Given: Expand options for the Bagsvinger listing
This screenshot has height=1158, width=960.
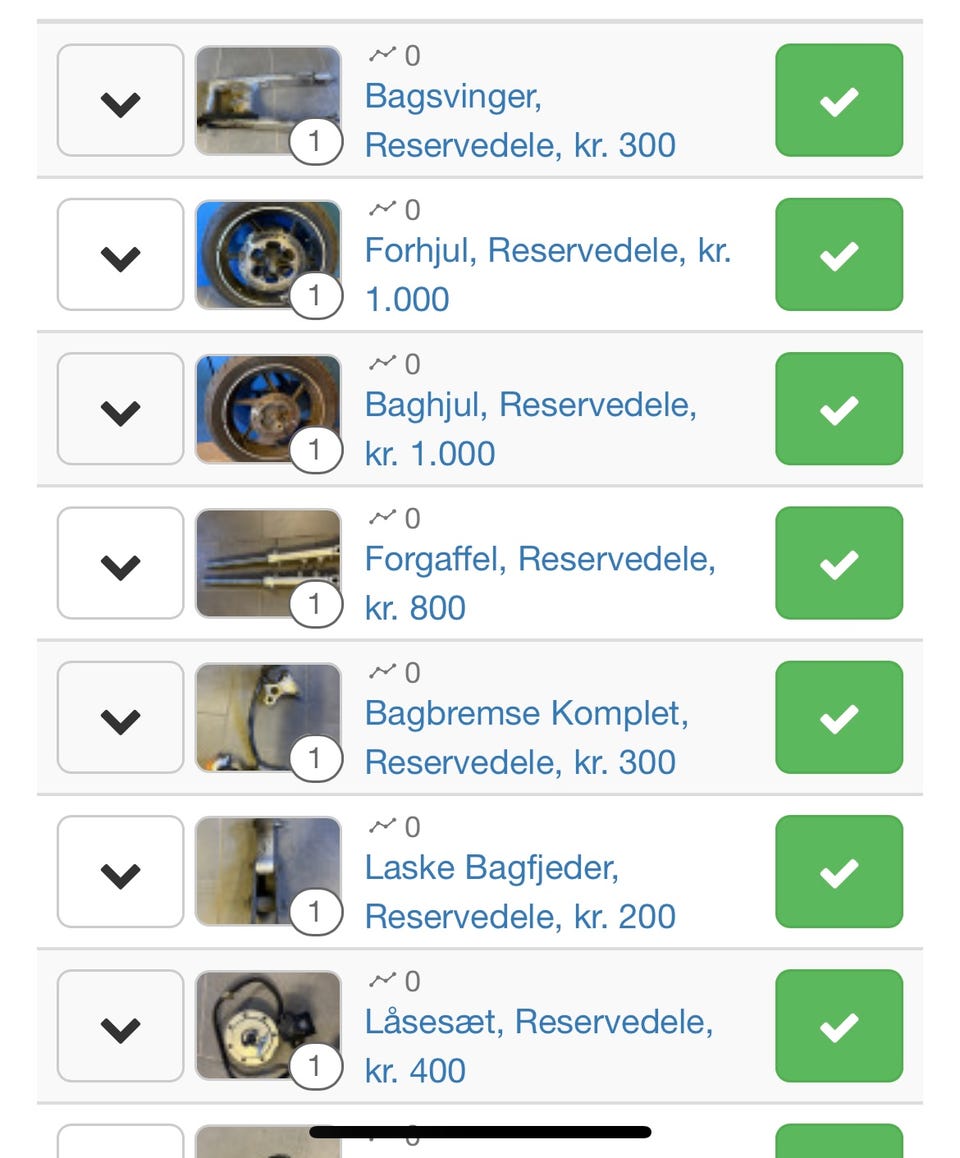Looking at the screenshot, I should coord(119,100).
